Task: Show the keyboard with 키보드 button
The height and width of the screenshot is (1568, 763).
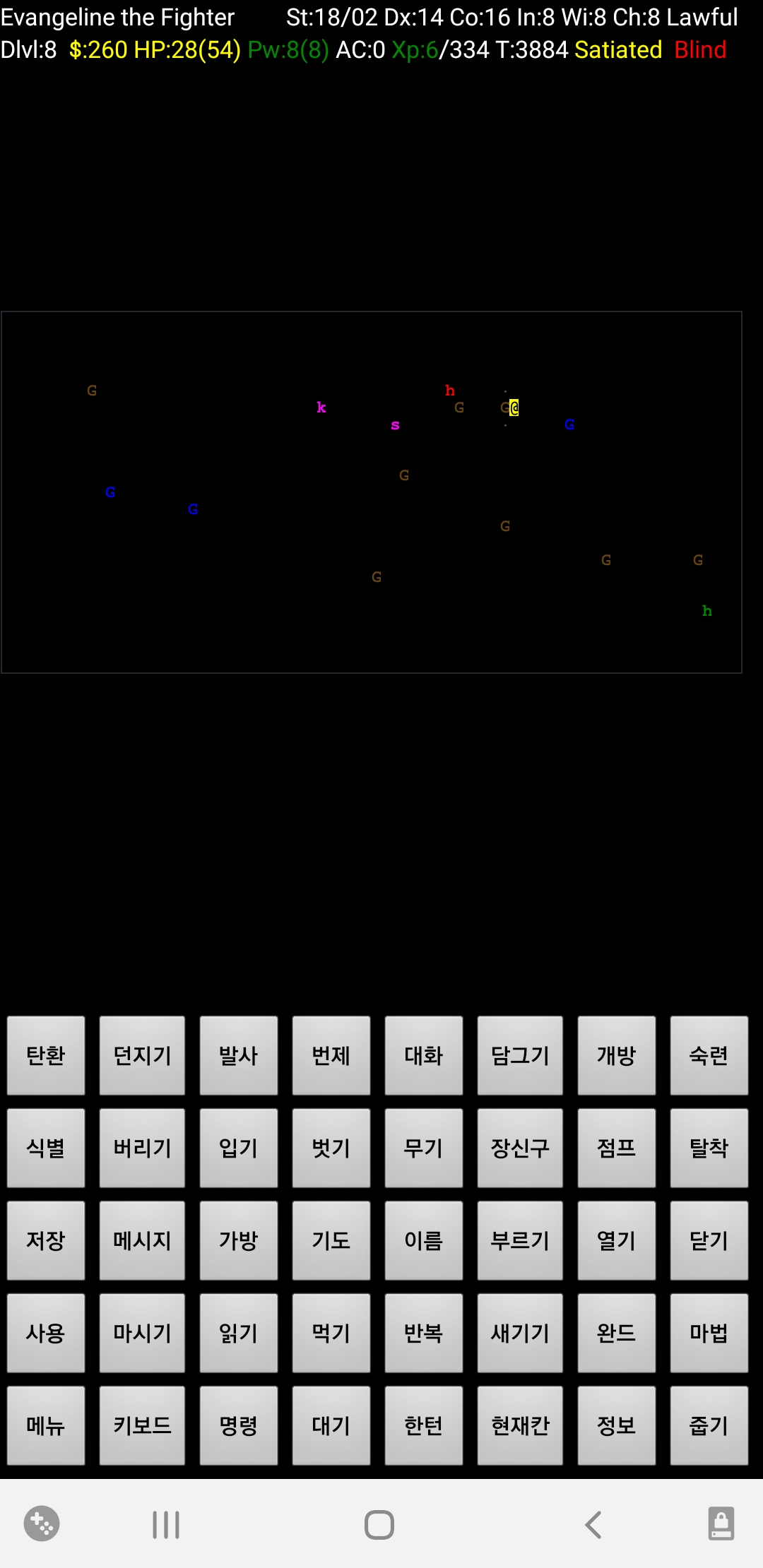Action: pyautogui.click(x=142, y=1425)
